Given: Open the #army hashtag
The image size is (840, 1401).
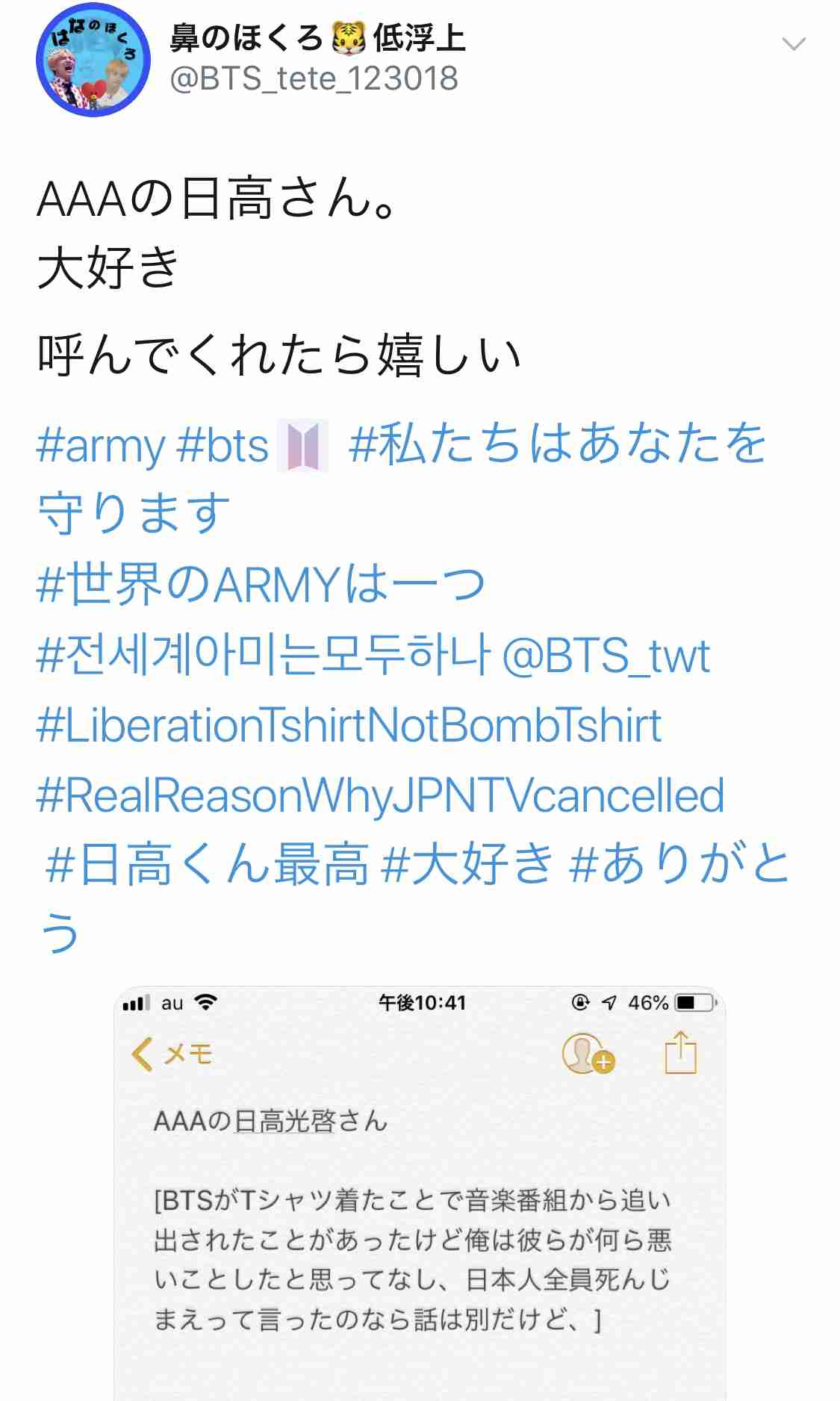Looking at the screenshot, I should [101, 447].
